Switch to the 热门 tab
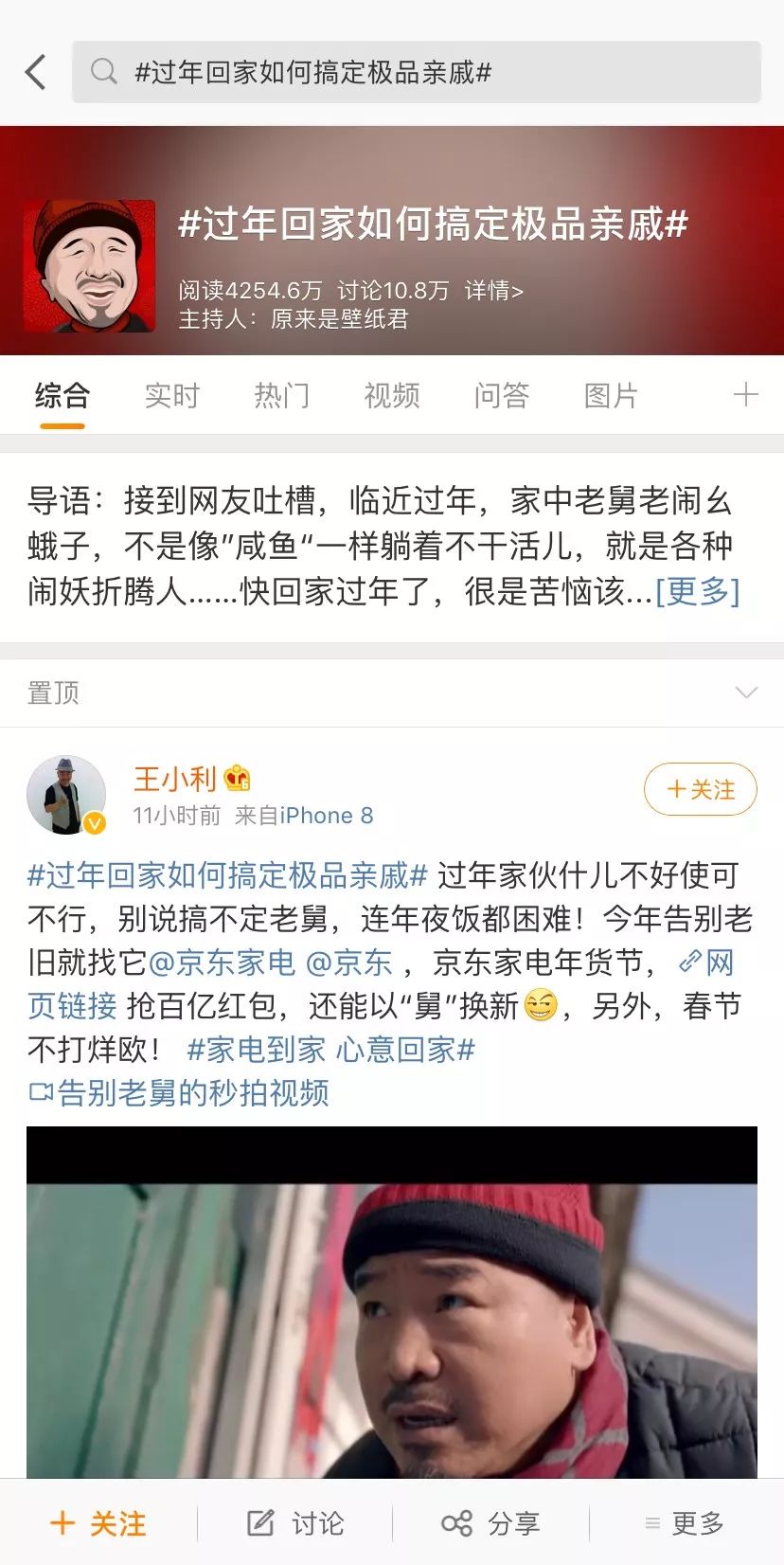The image size is (784, 1565). [x=282, y=396]
